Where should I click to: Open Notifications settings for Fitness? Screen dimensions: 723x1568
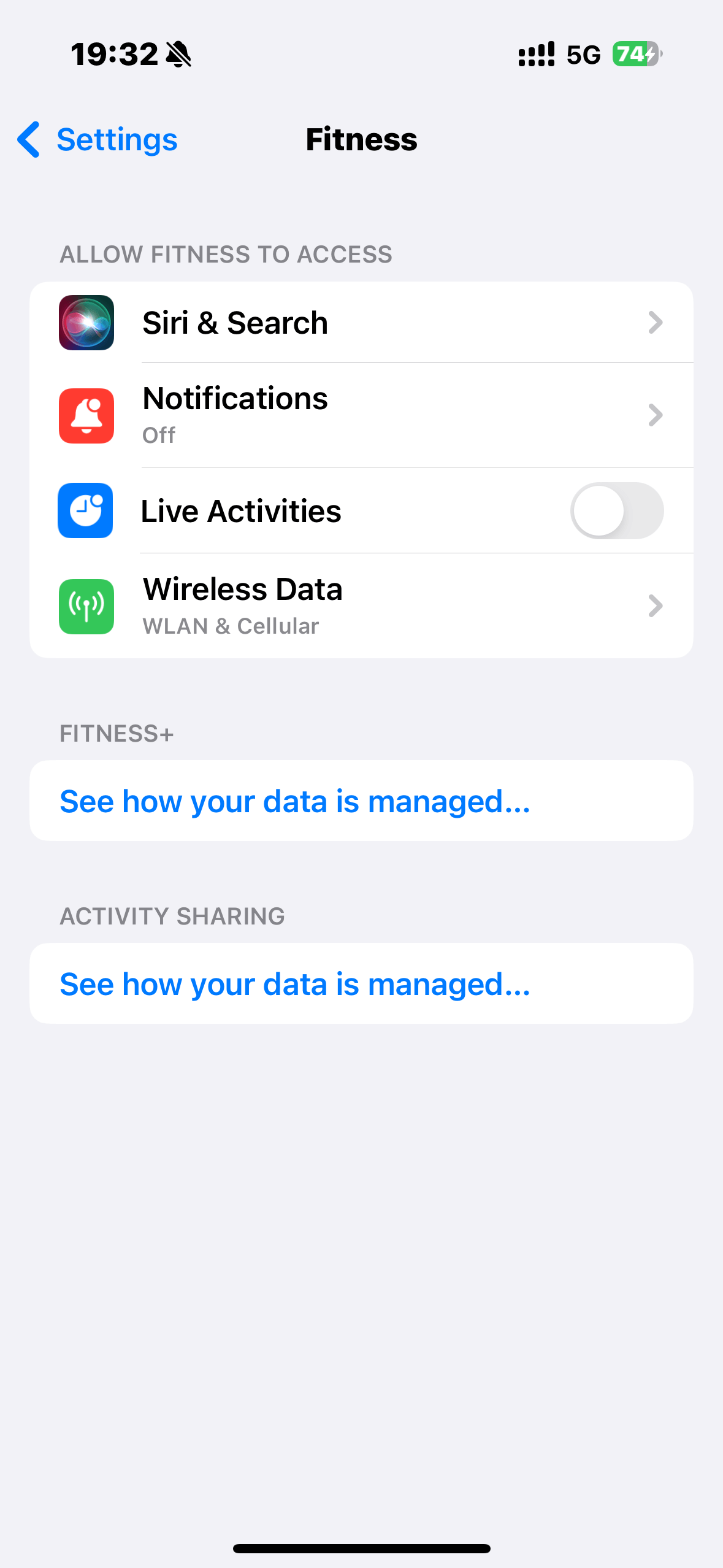tap(361, 415)
